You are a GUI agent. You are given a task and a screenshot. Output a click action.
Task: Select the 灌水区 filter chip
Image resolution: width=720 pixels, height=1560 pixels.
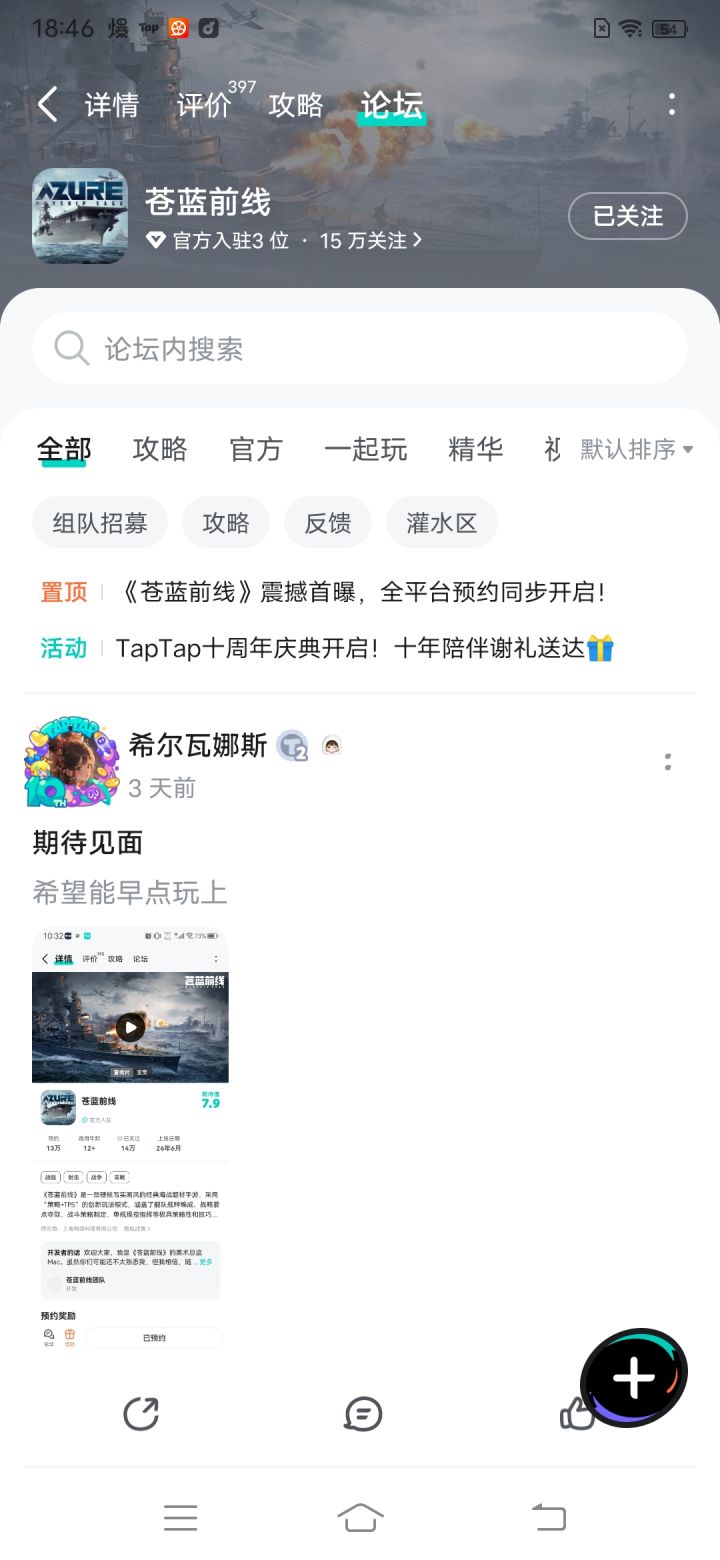[x=441, y=522]
